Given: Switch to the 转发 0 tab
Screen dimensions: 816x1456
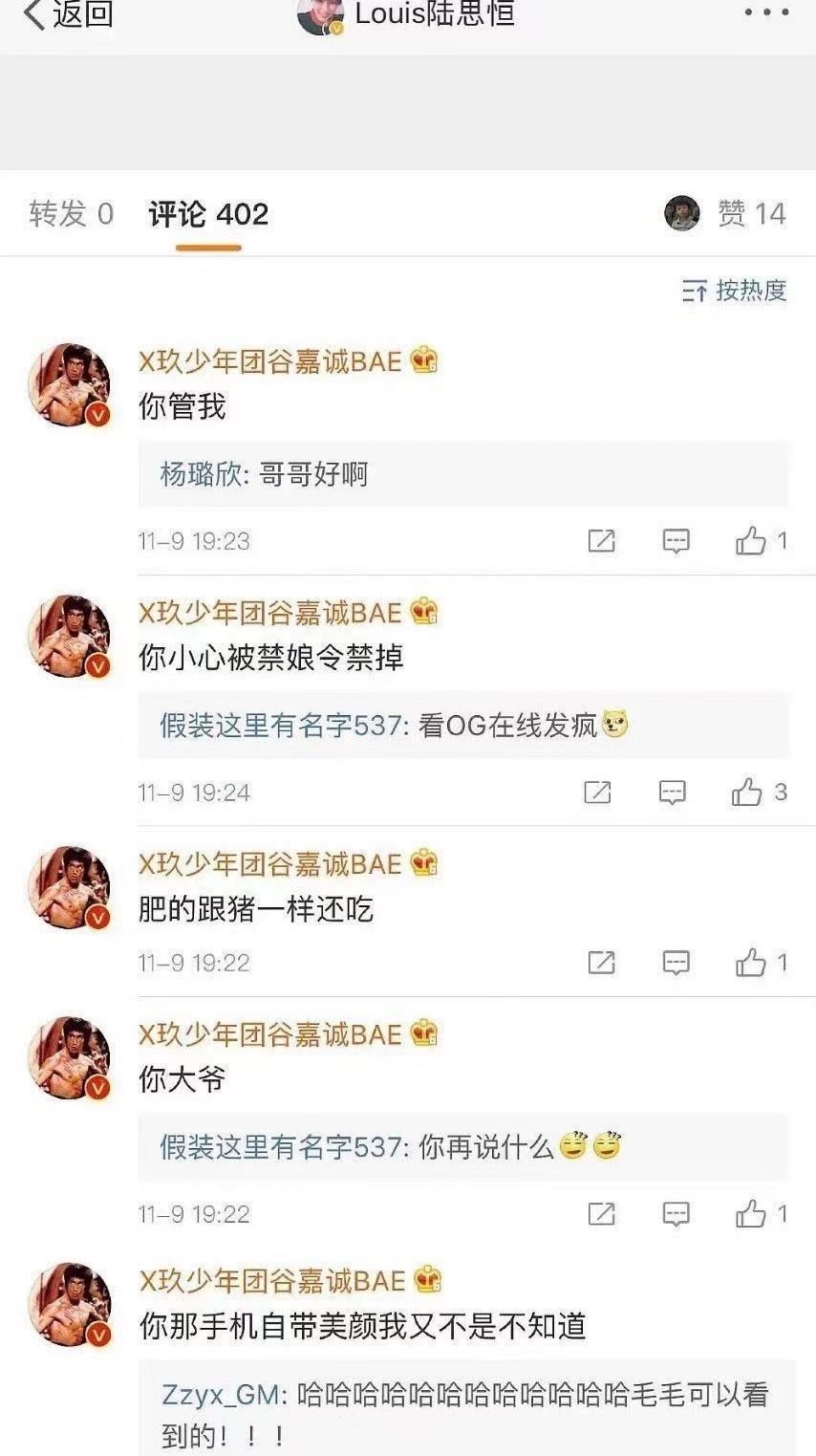Looking at the screenshot, I should click(72, 214).
